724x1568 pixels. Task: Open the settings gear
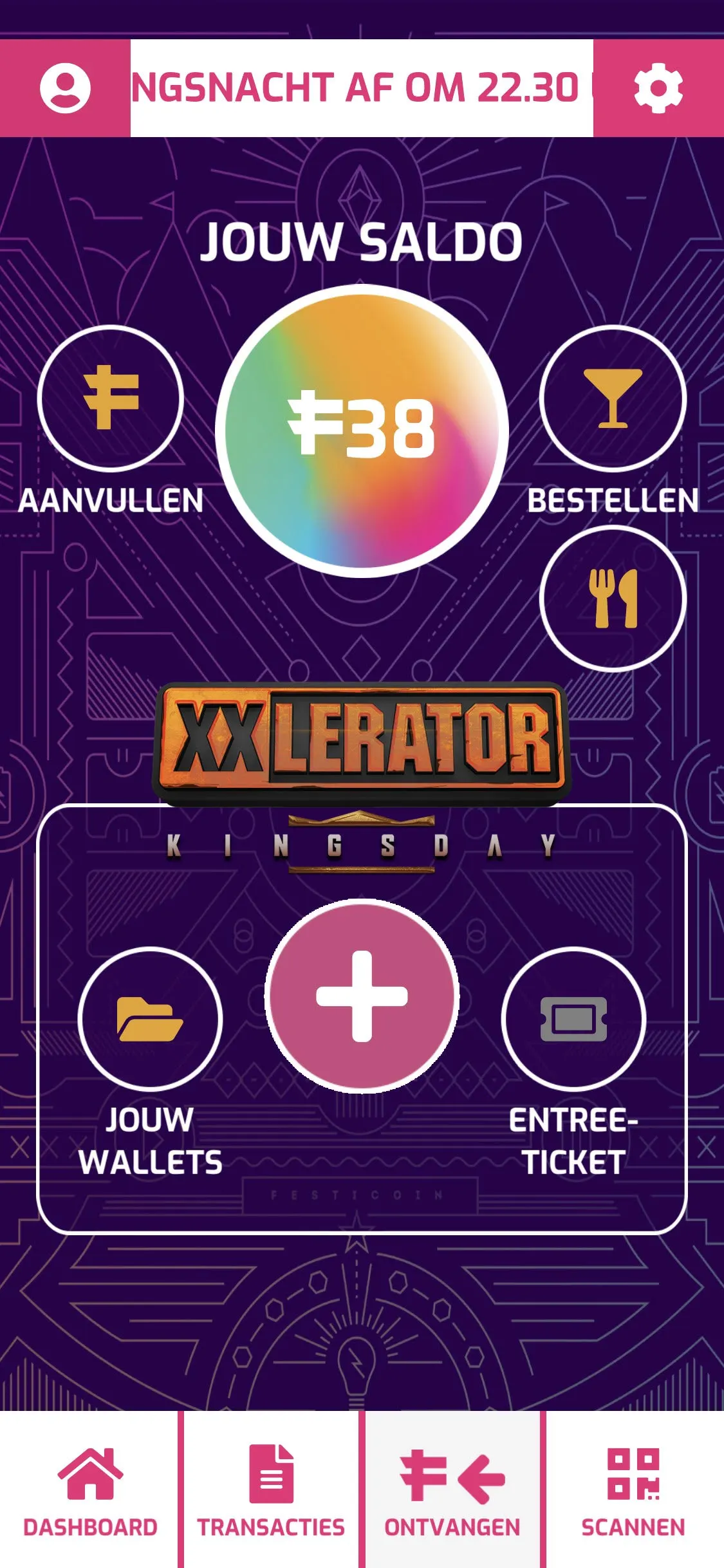coord(658,88)
